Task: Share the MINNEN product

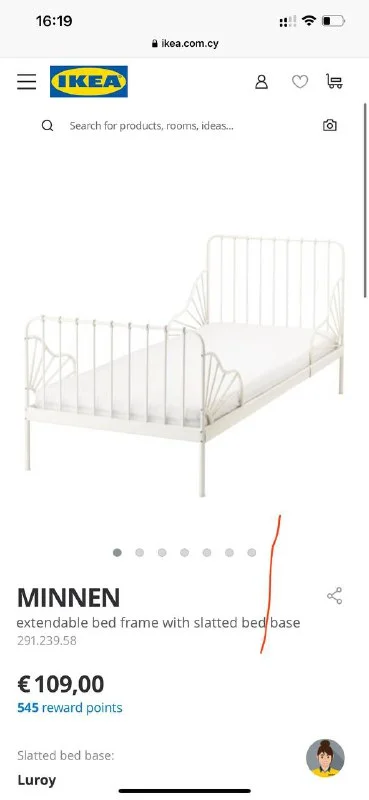Action: coord(334,596)
